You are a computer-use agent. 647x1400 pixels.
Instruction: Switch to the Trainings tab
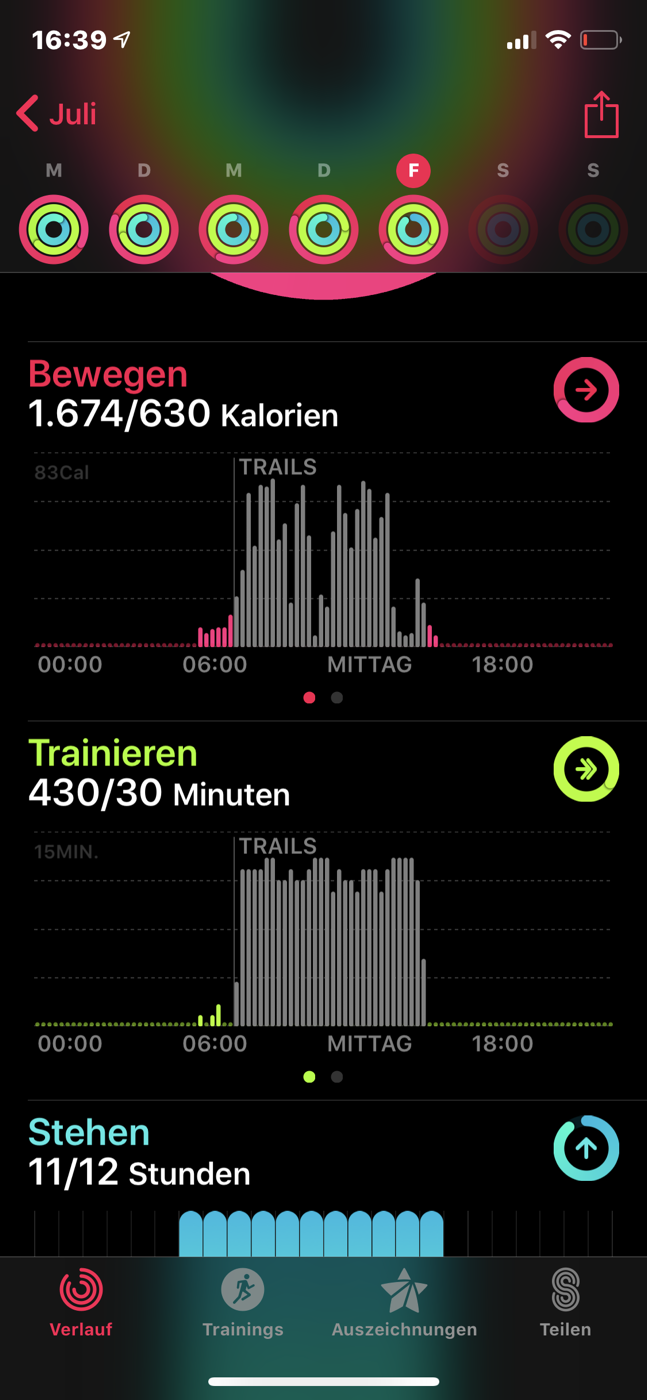(243, 1302)
